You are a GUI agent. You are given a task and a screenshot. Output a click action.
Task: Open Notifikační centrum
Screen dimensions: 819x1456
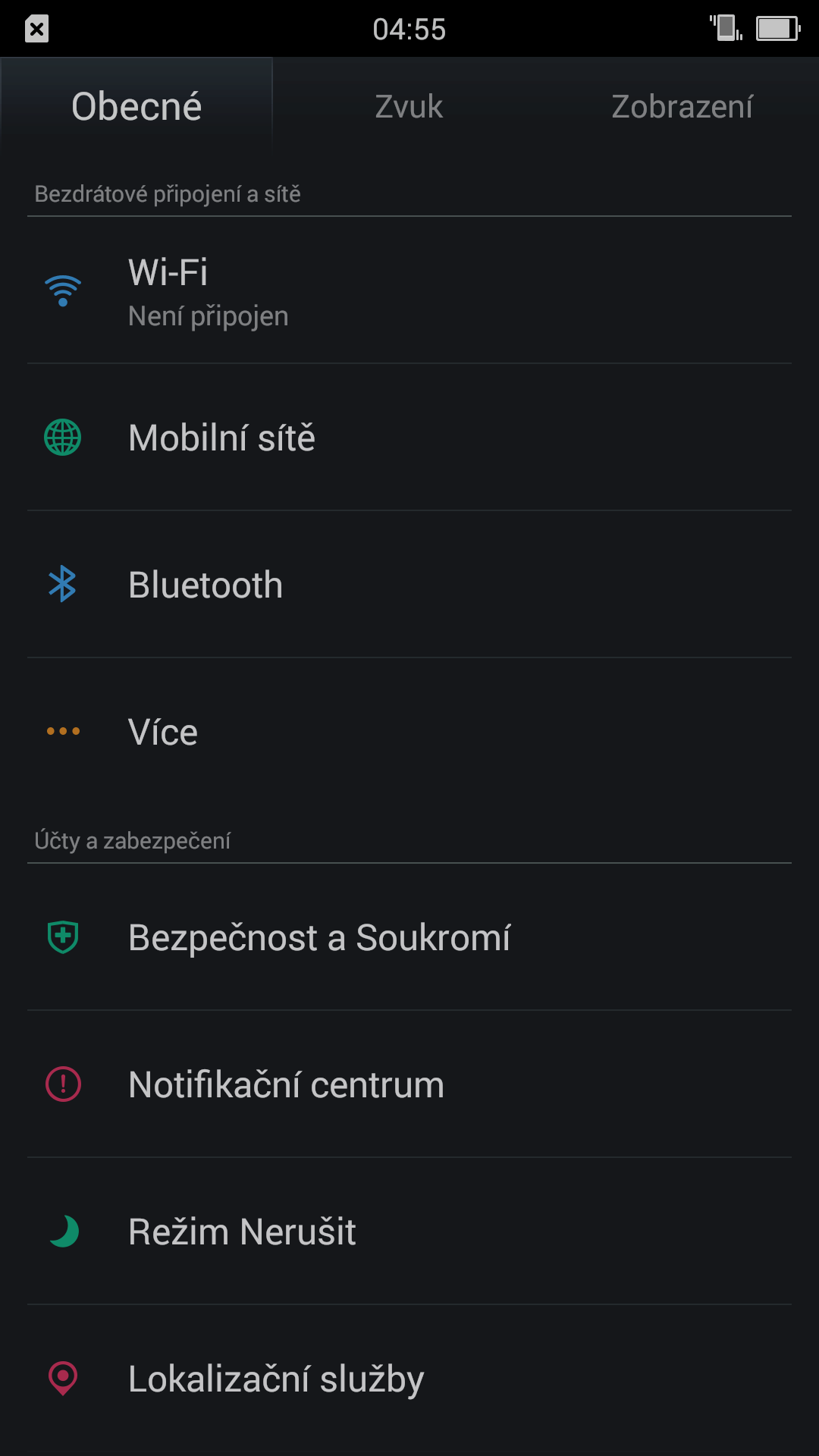(409, 1084)
